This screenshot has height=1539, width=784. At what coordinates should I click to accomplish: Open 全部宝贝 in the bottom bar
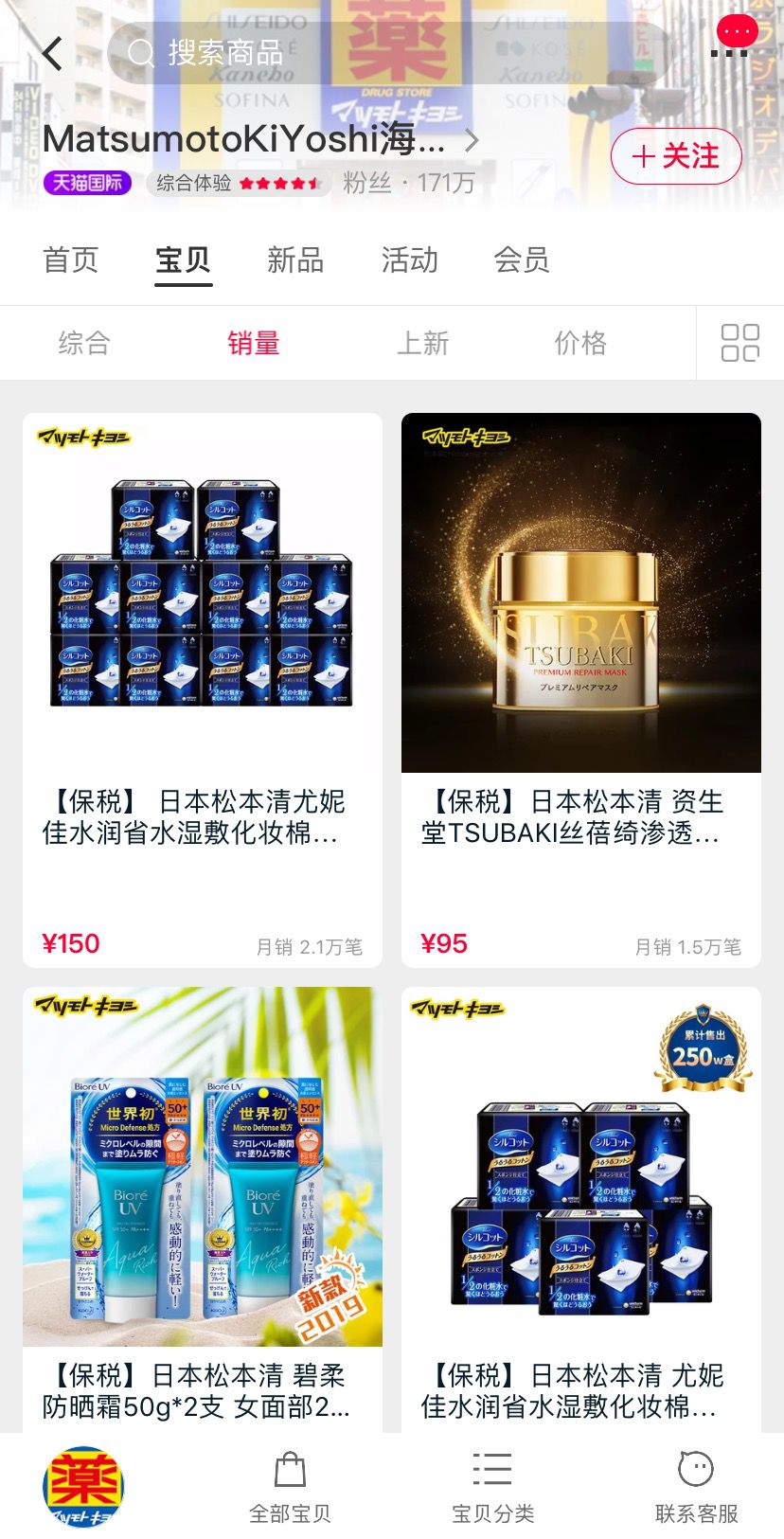[x=290, y=1487]
